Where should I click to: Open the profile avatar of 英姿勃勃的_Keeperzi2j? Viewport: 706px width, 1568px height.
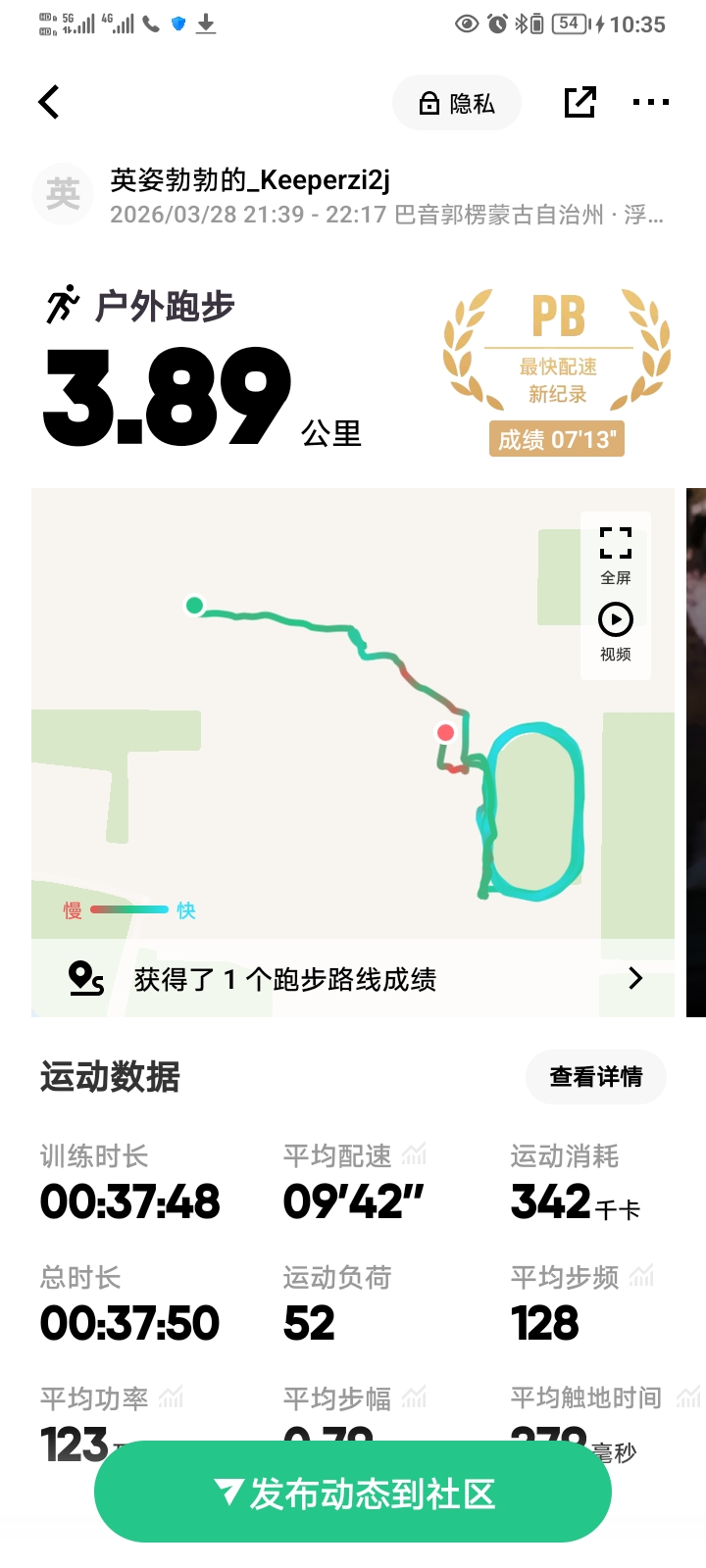(63, 194)
